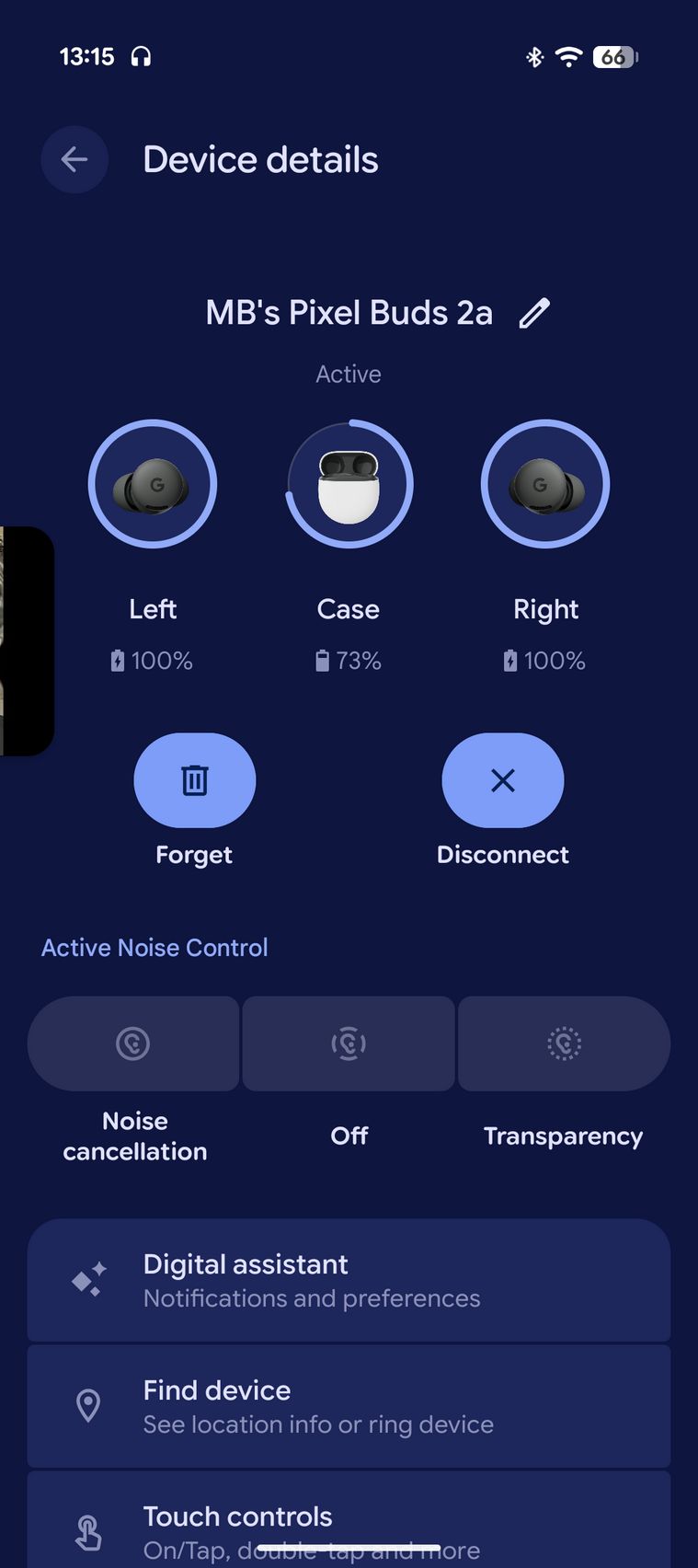
Task: Open Touch controls settings
Action: (x=349, y=1518)
